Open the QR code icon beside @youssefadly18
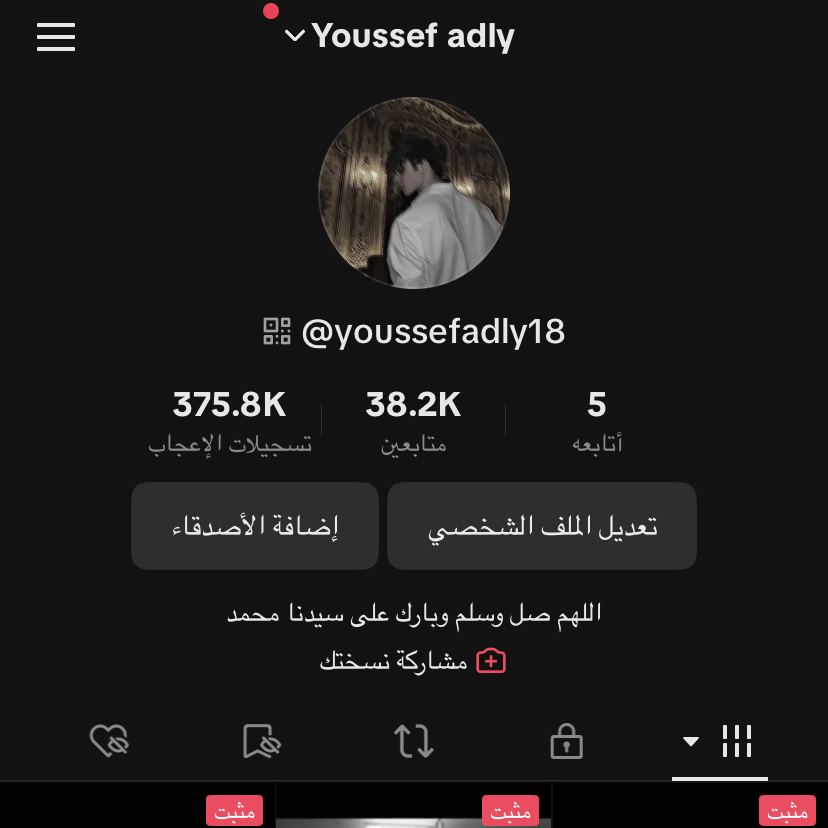The width and height of the screenshot is (828, 828). pyautogui.click(x=276, y=331)
